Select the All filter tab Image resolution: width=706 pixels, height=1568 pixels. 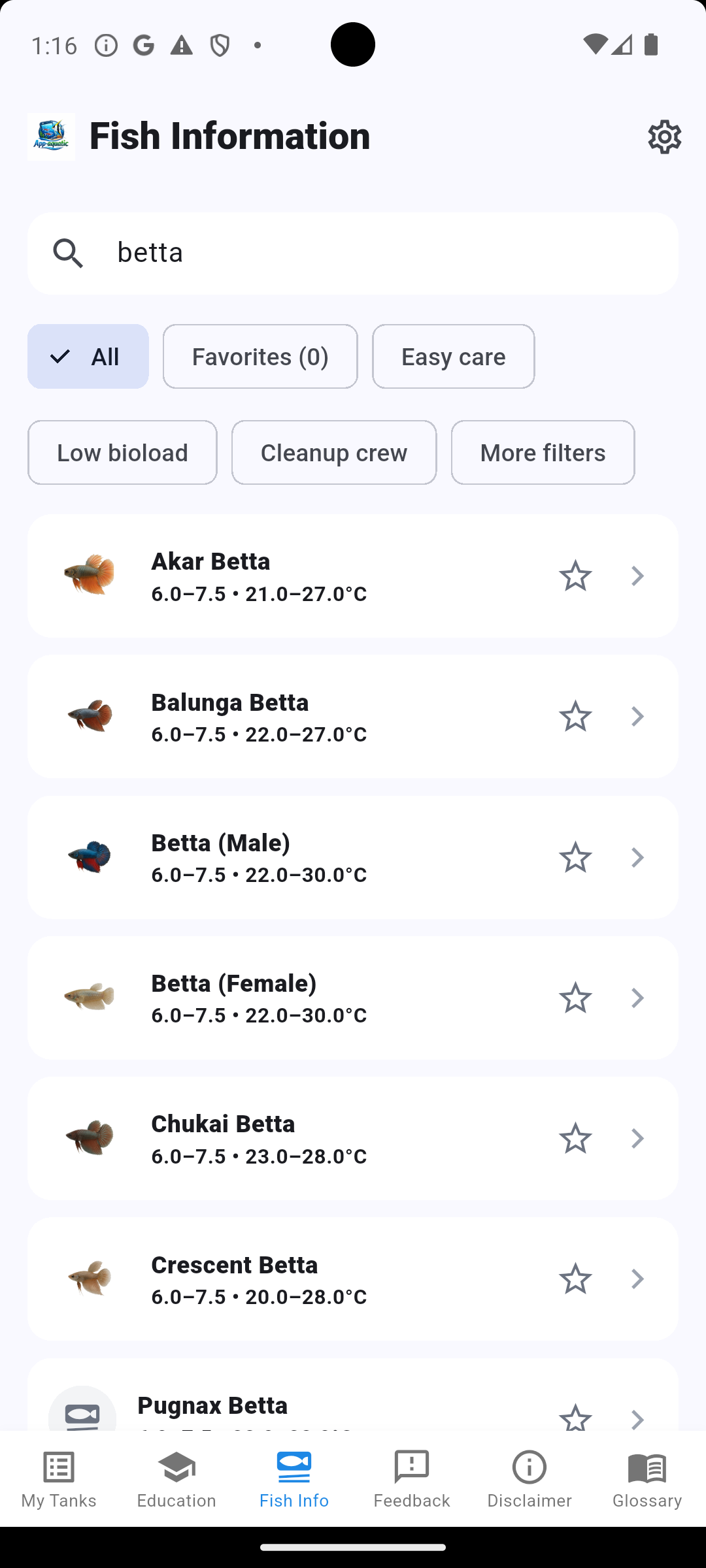pyautogui.click(x=88, y=356)
